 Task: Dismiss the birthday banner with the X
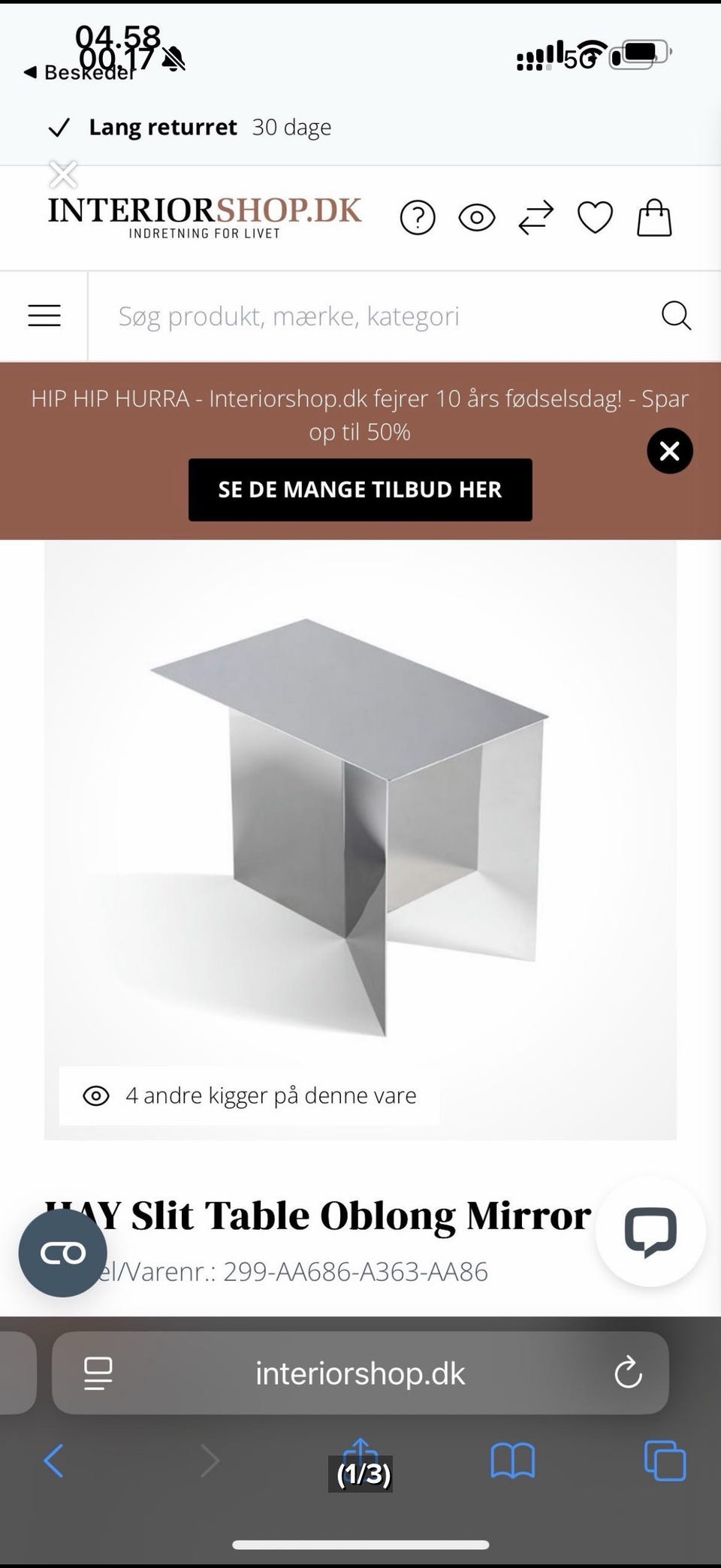[668, 451]
